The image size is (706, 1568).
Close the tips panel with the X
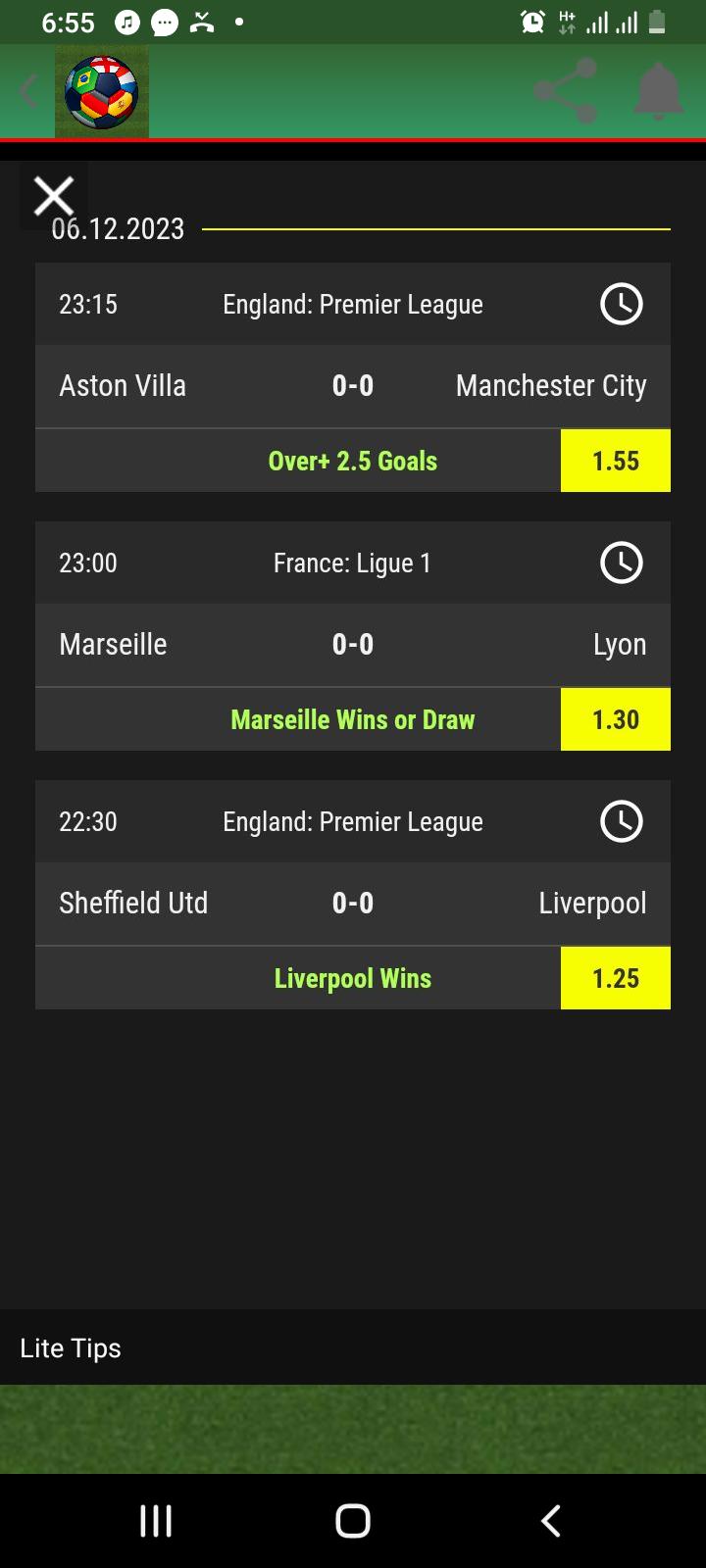pos(54,196)
